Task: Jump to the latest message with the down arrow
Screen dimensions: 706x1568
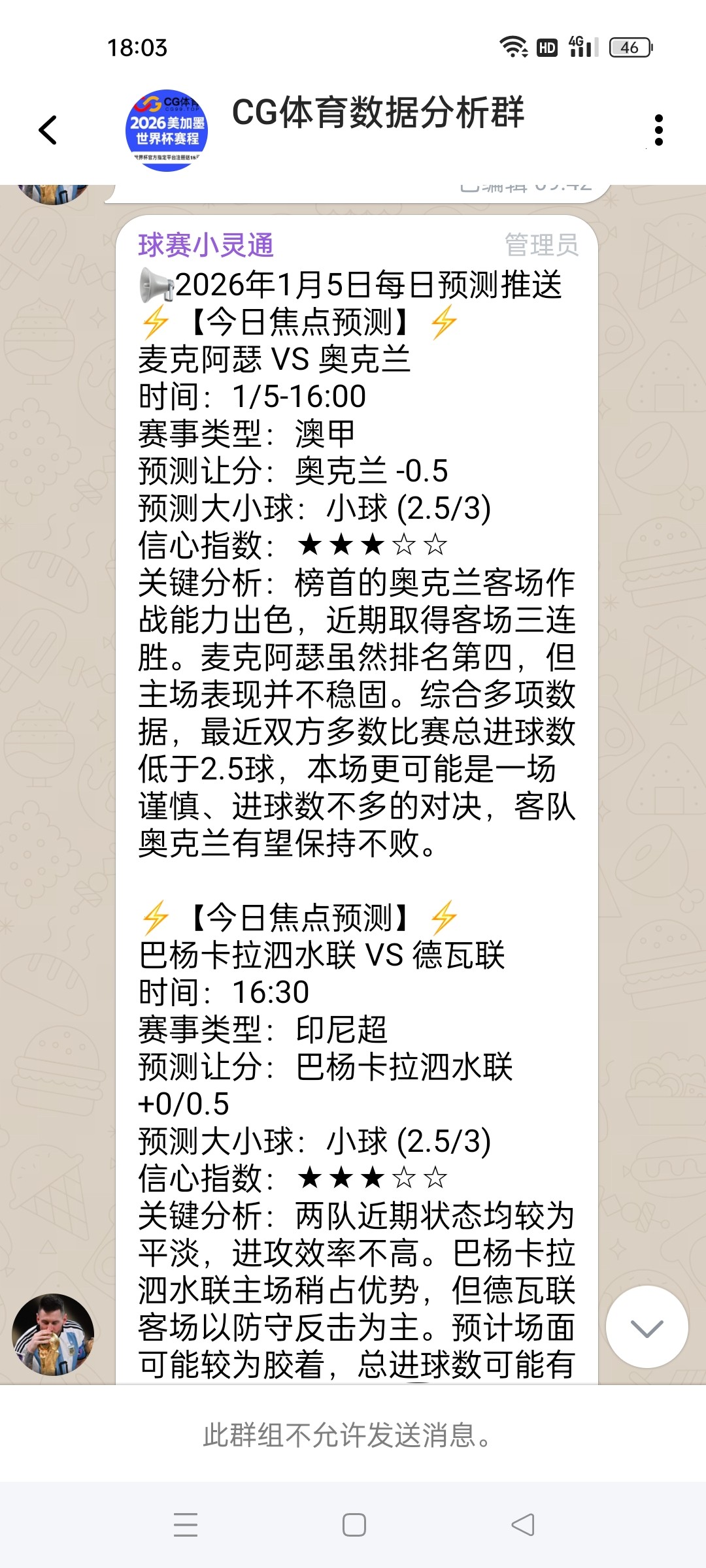Action: tap(647, 1327)
